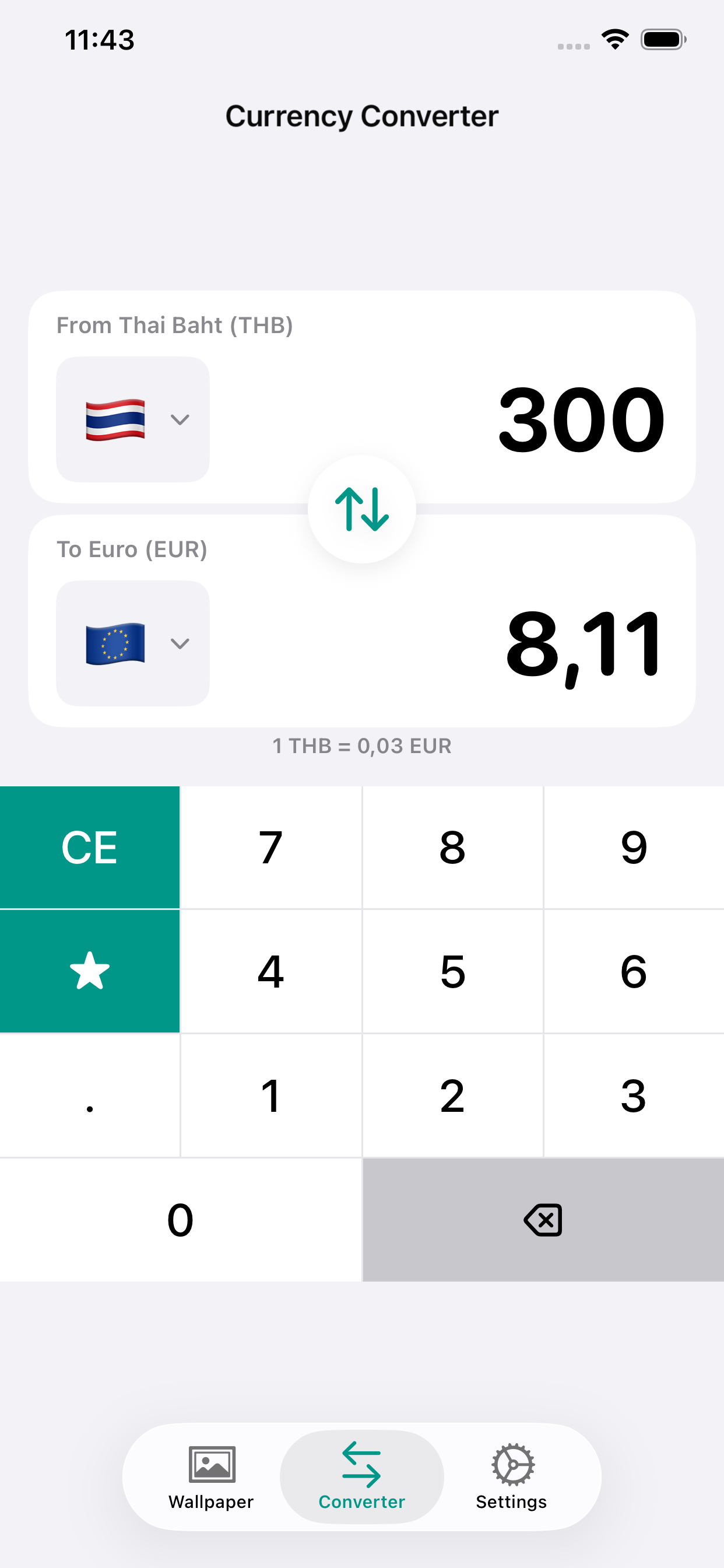Enter digit 8 on the keypad
The height and width of the screenshot is (1568, 724).
click(452, 848)
